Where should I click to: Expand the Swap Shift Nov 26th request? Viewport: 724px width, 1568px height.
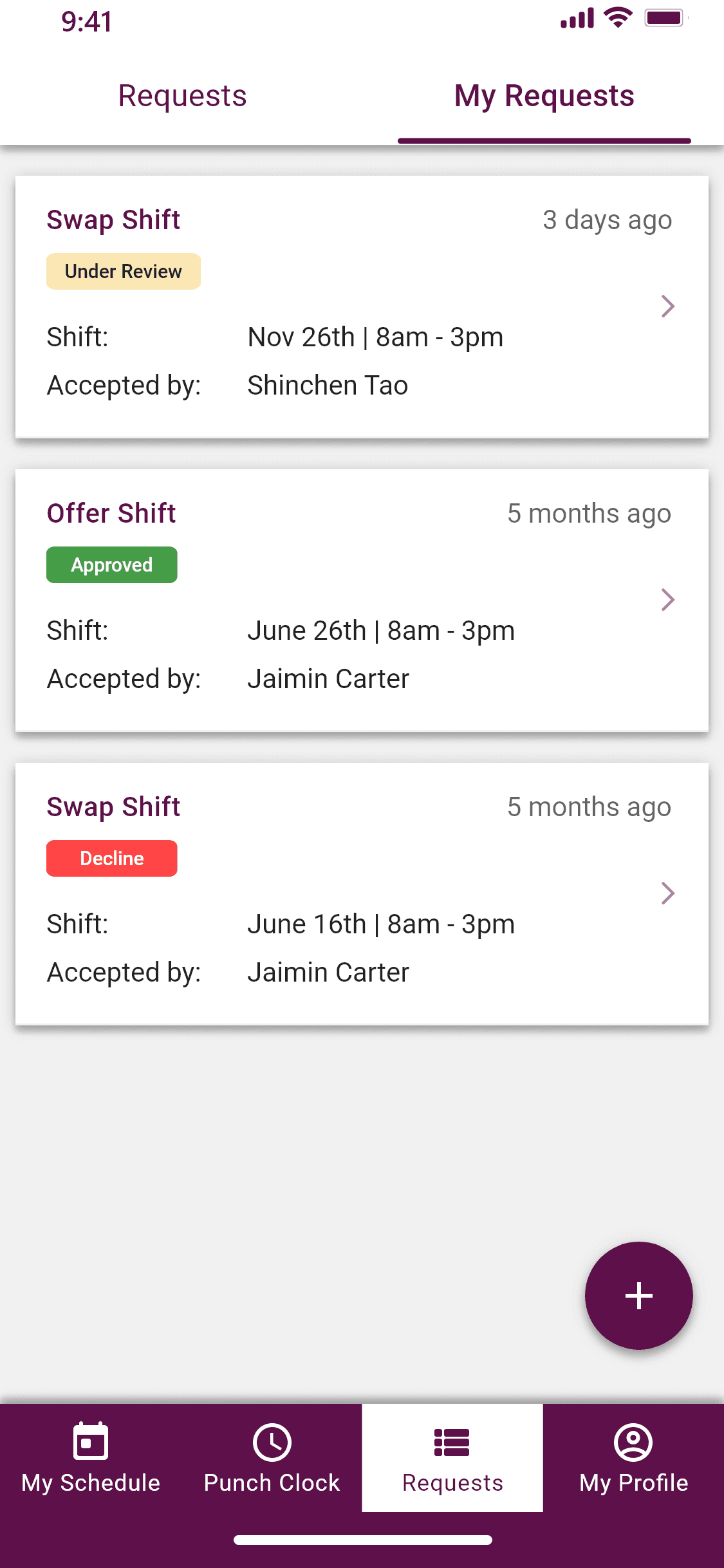pyautogui.click(x=668, y=306)
